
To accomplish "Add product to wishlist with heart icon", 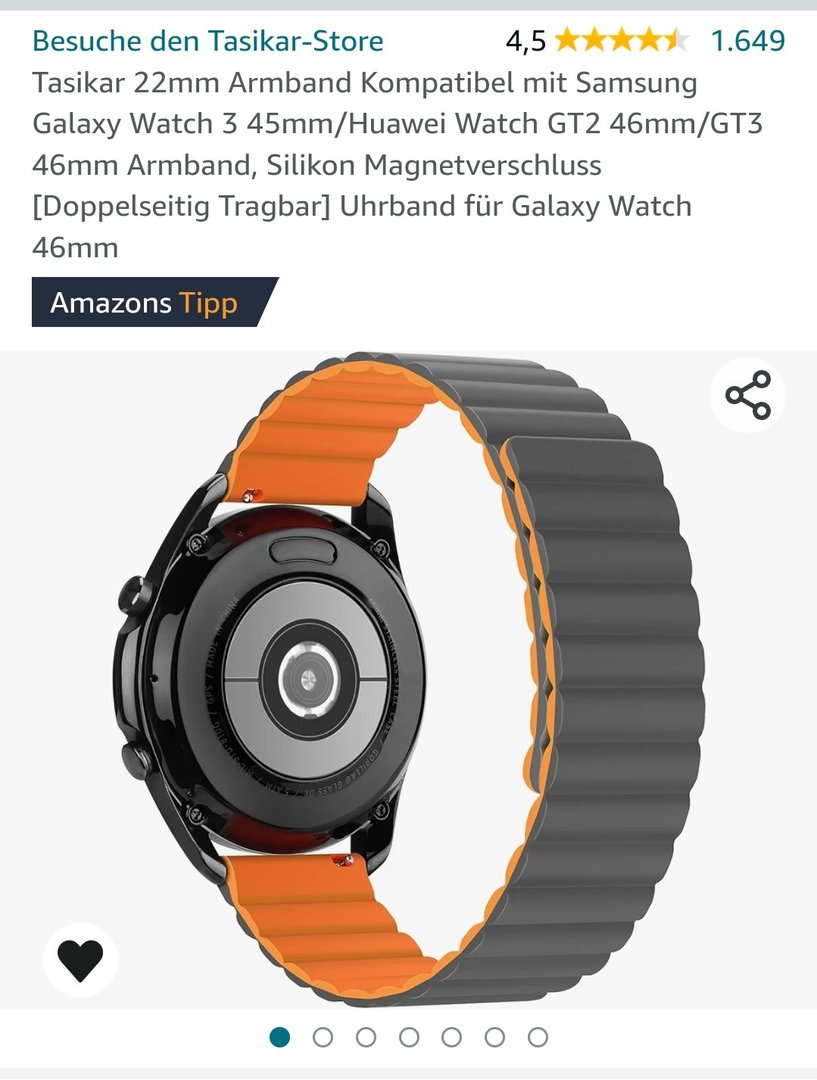I will 80,960.
